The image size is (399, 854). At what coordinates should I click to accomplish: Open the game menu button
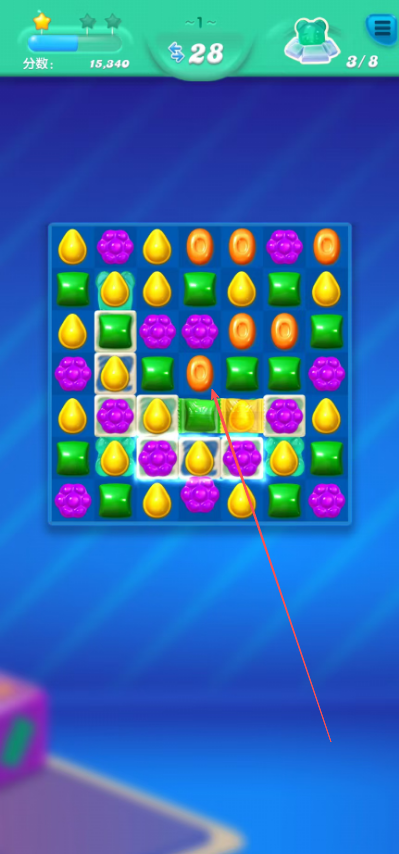click(383, 27)
